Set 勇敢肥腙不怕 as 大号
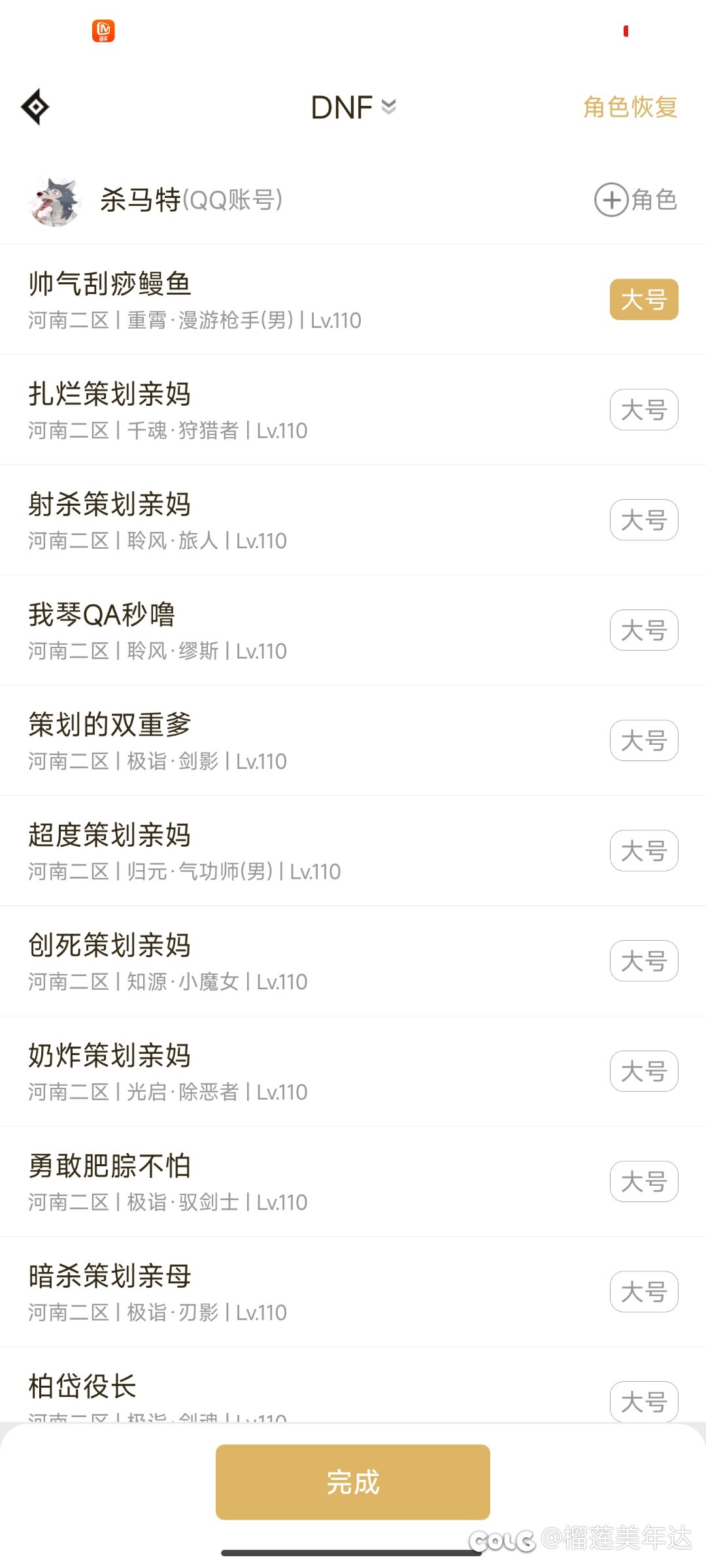The image size is (706, 1568). [x=643, y=1182]
